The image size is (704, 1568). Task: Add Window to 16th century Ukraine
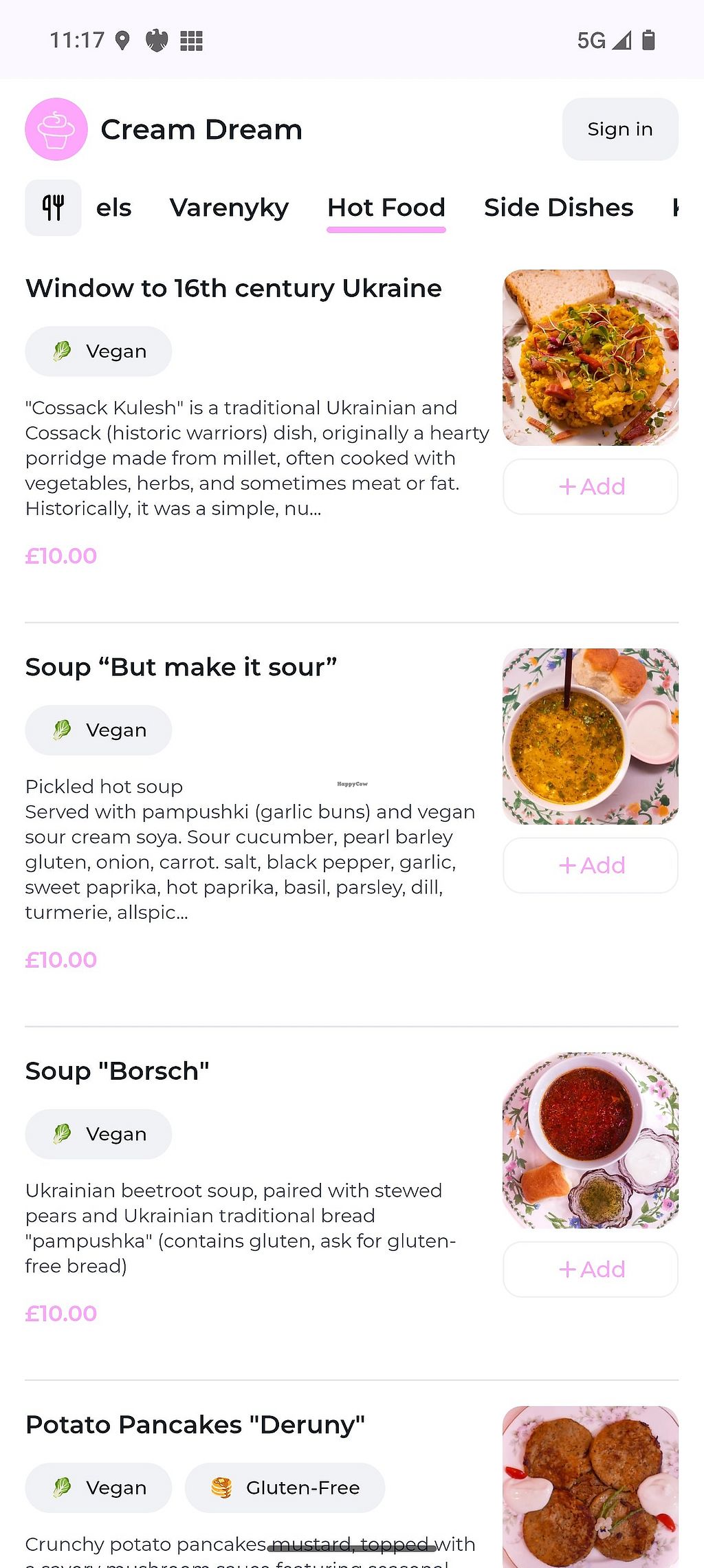pyautogui.click(x=591, y=486)
